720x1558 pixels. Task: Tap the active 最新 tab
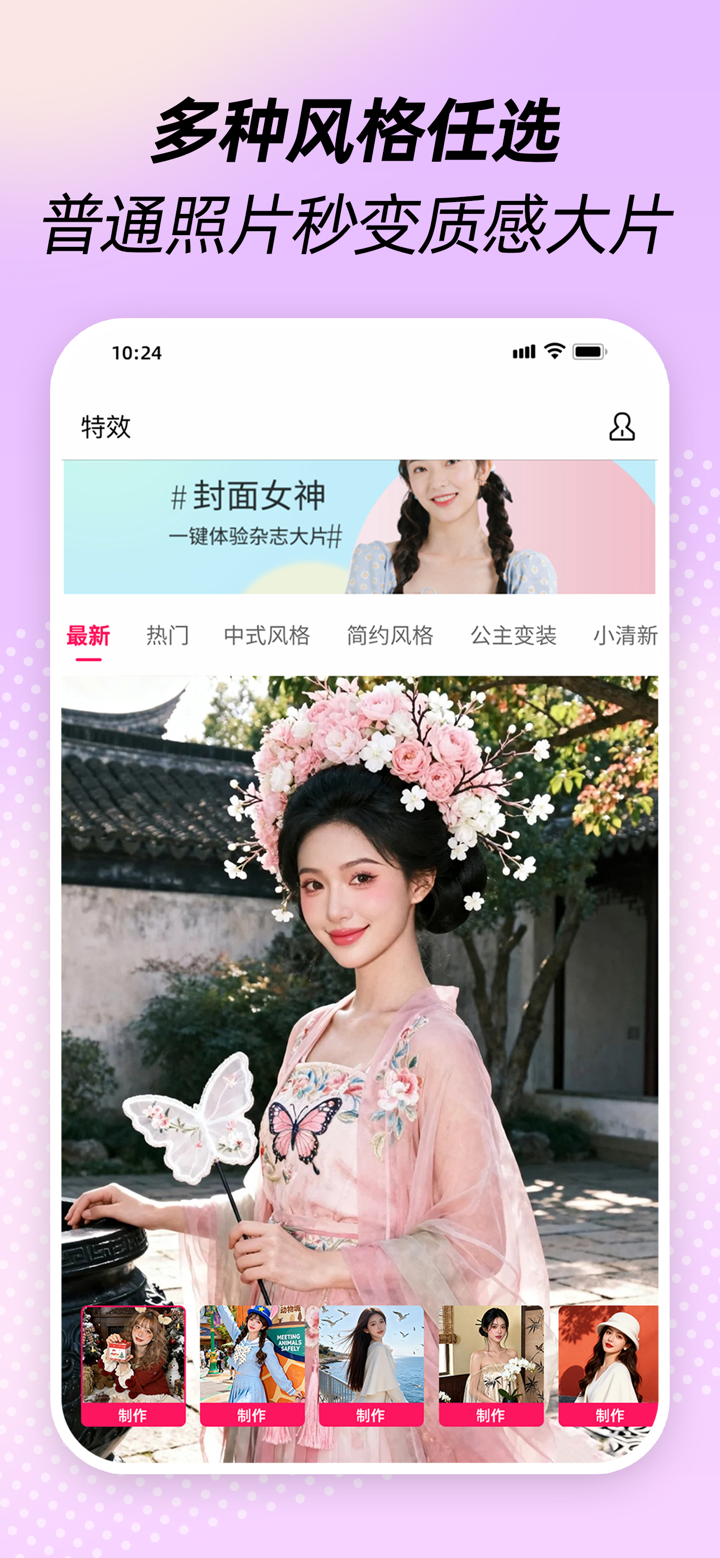tap(87, 634)
